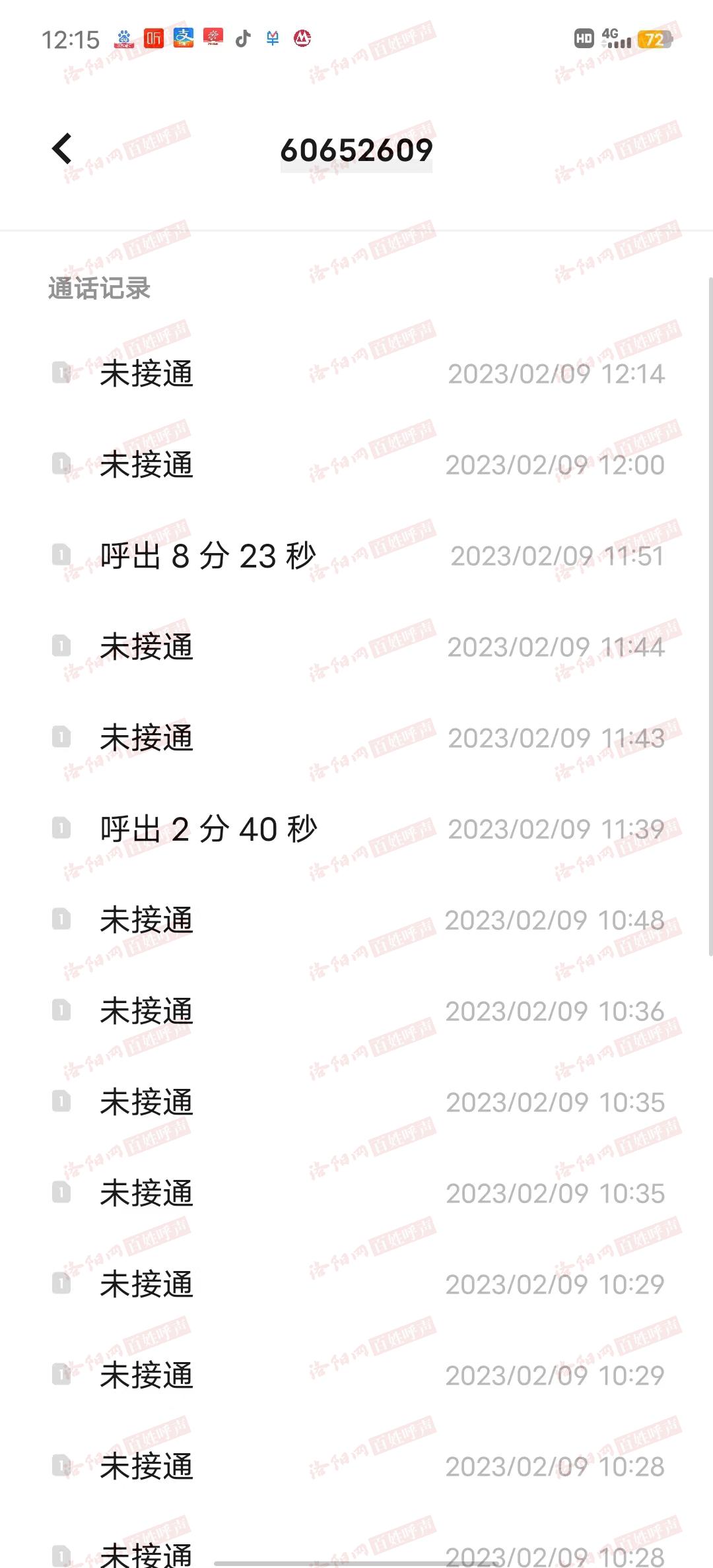Image resolution: width=713 pixels, height=1568 pixels.
Task: Open the missed call record from 12:14
Action: coord(356,374)
